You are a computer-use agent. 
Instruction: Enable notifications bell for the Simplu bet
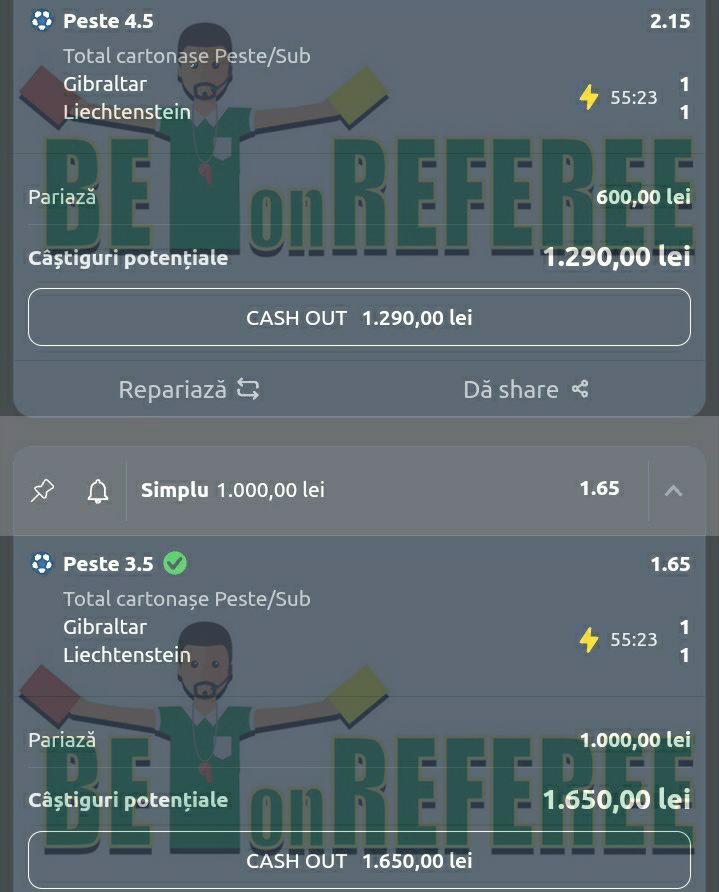pos(98,491)
